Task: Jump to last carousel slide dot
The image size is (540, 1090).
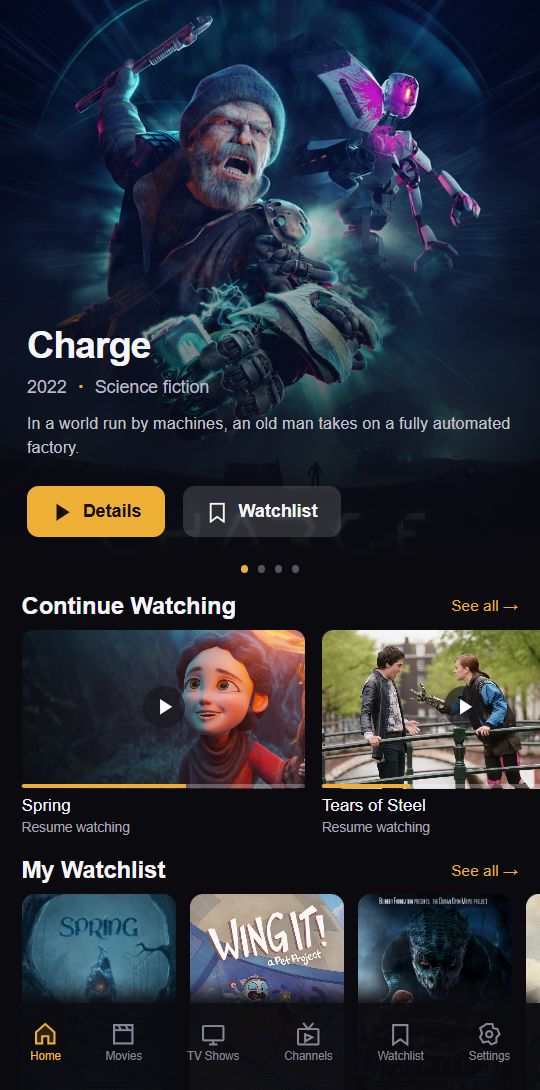Action: pos(295,569)
